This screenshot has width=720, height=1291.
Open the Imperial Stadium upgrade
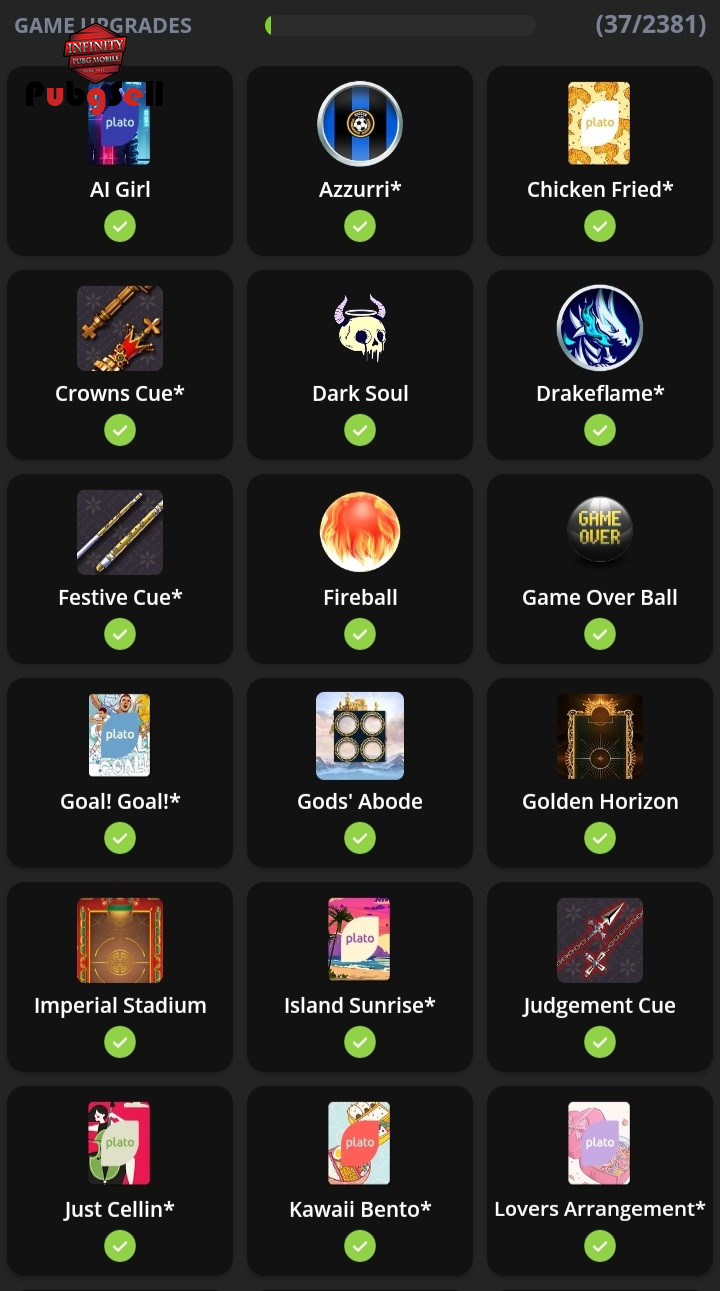coord(120,977)
